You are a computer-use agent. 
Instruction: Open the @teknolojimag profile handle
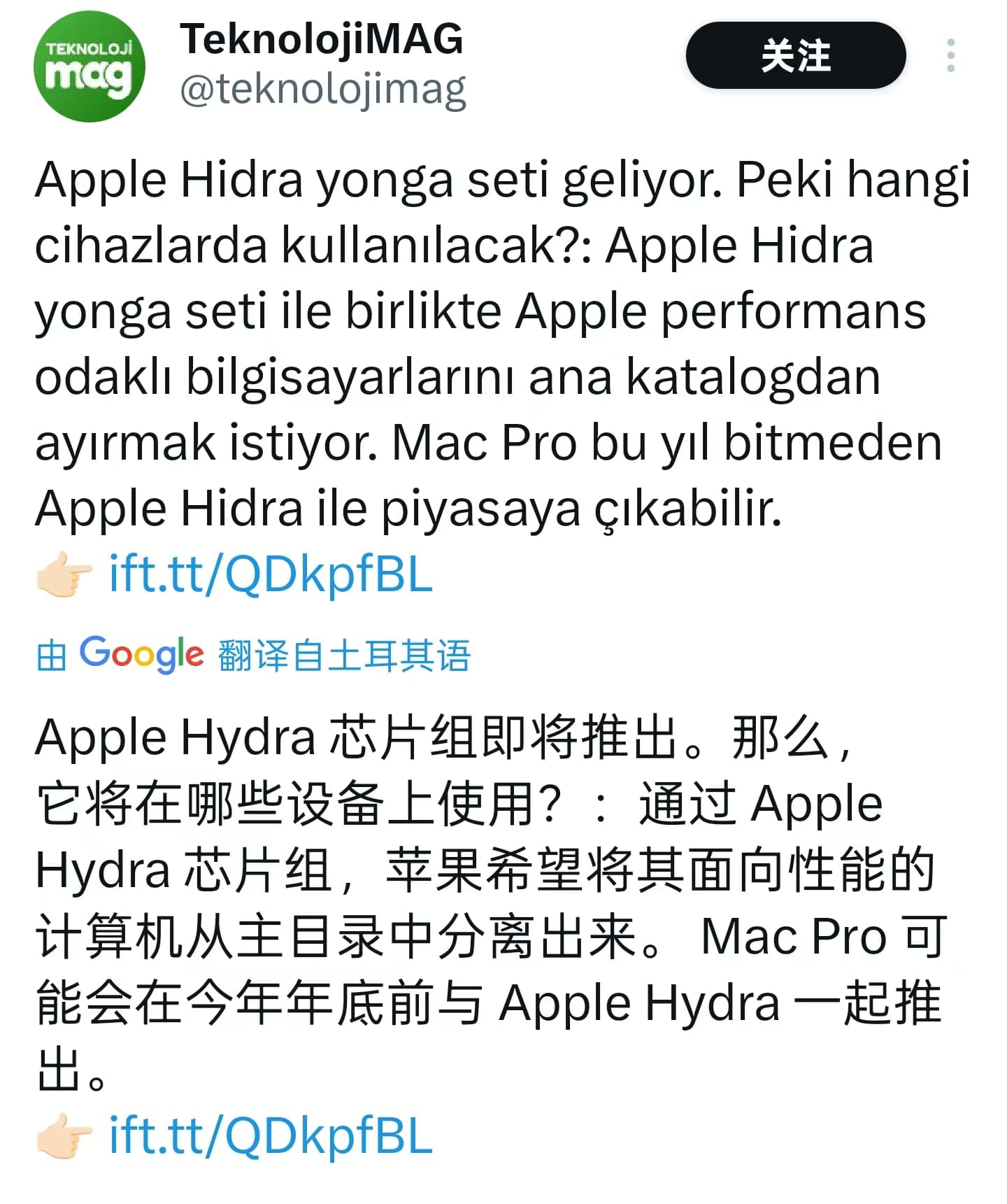[322, 90]
